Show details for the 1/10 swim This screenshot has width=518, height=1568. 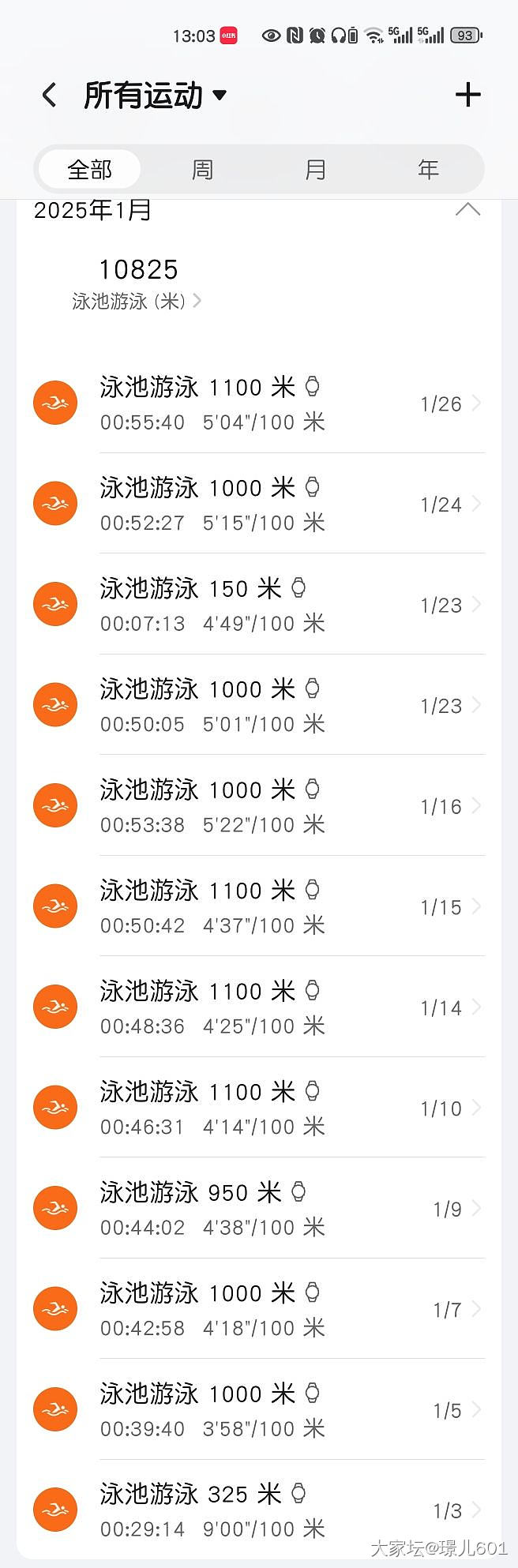pyautogui.click(x=261, y=1108)
